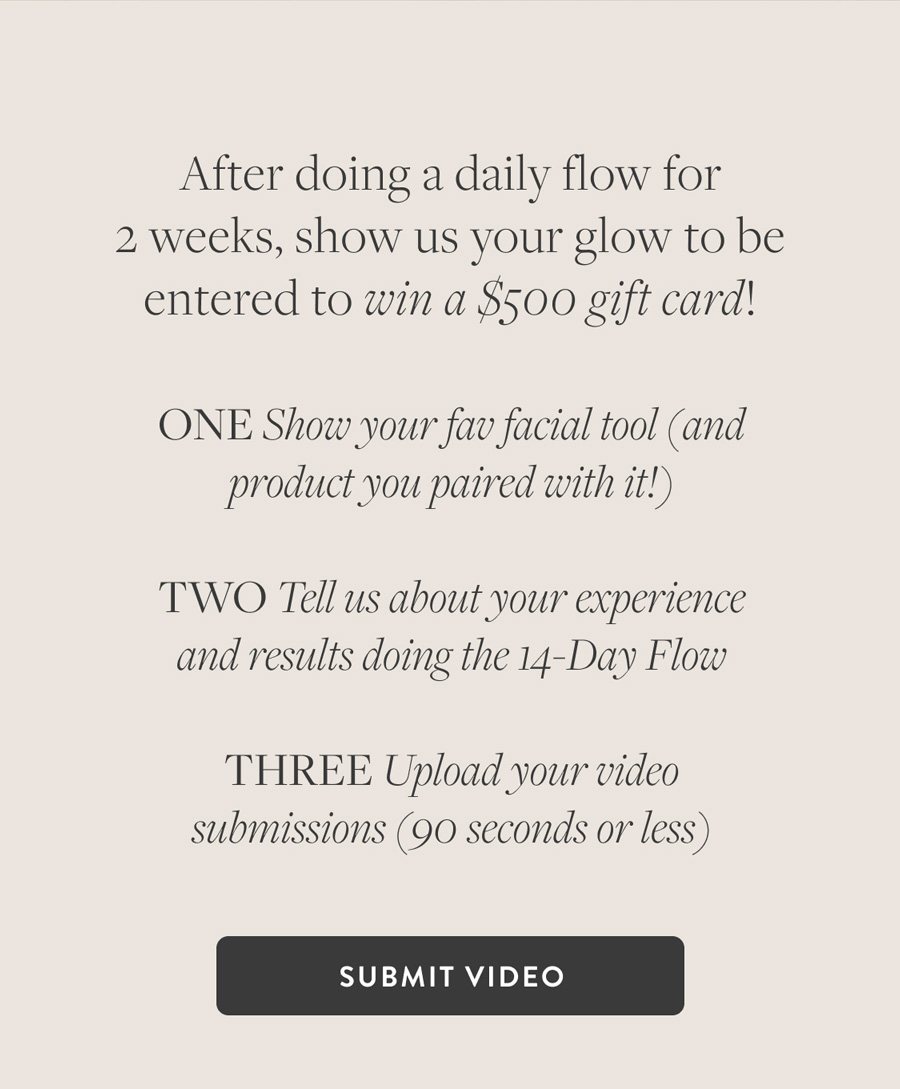Click the 'win a $500 gift card!' text
The image size is (900, 1089).
click(560, 296)
